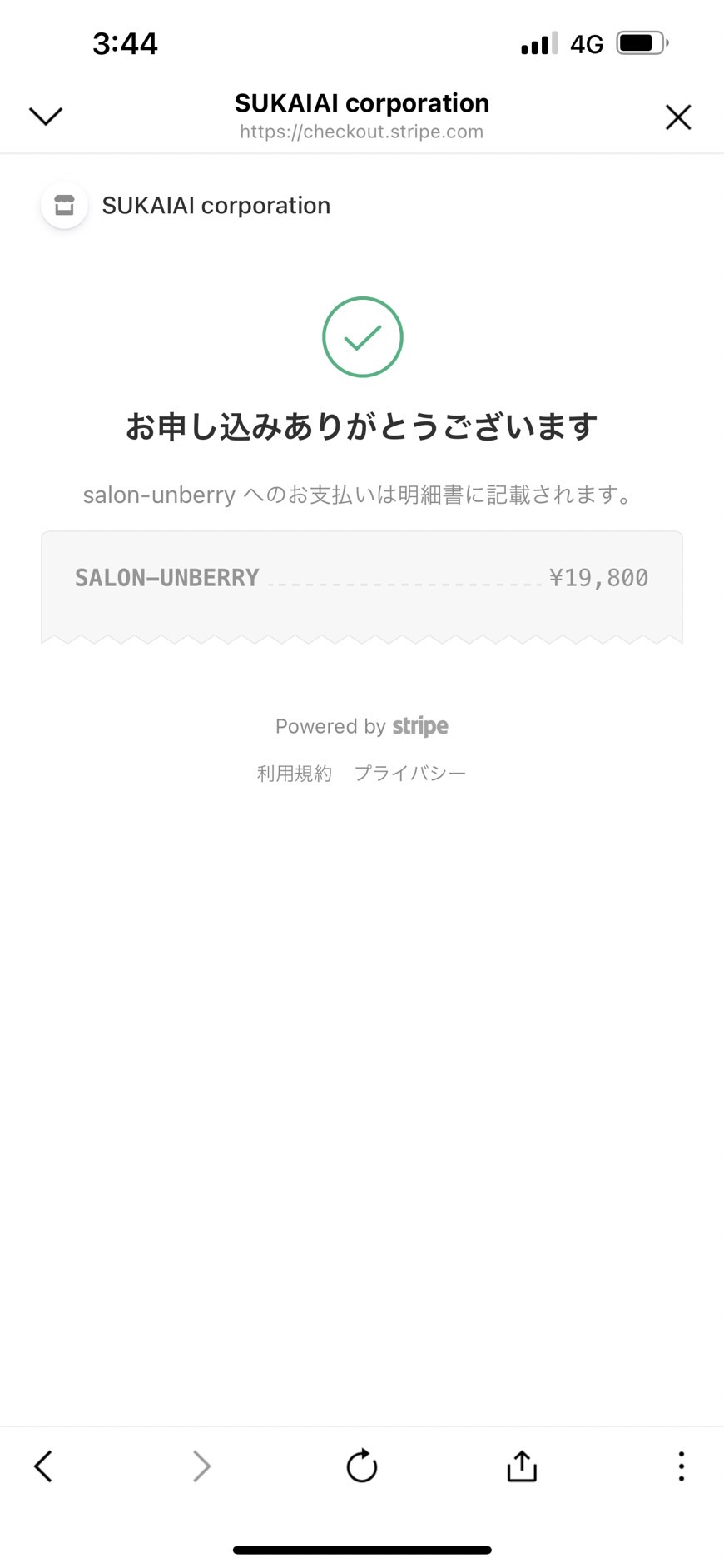Close the in-app browser
The height and width of the screenshot is (1568, 724).
tap(678, 117)
